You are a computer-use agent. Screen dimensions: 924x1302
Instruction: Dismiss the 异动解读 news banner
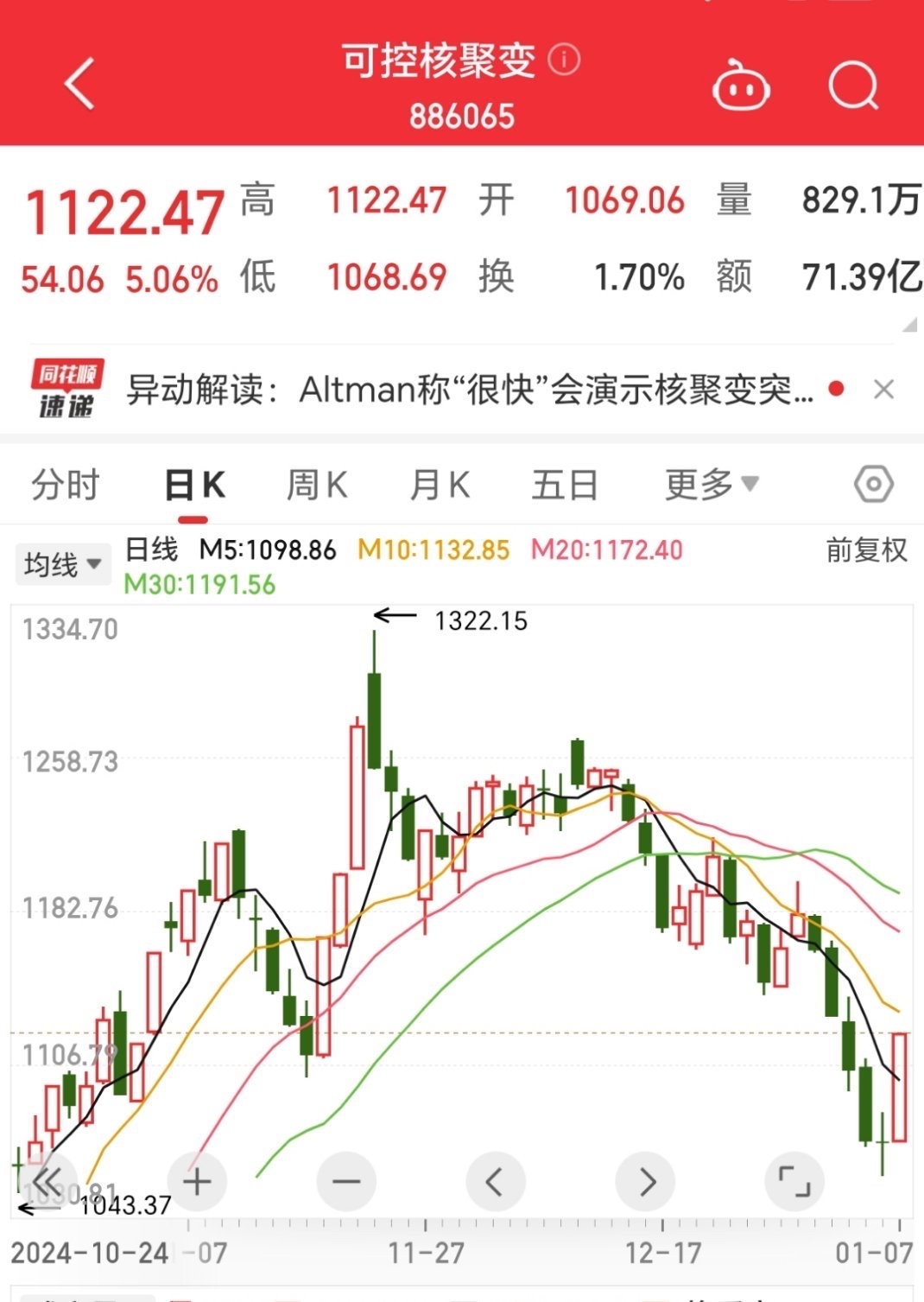(883, 390)
